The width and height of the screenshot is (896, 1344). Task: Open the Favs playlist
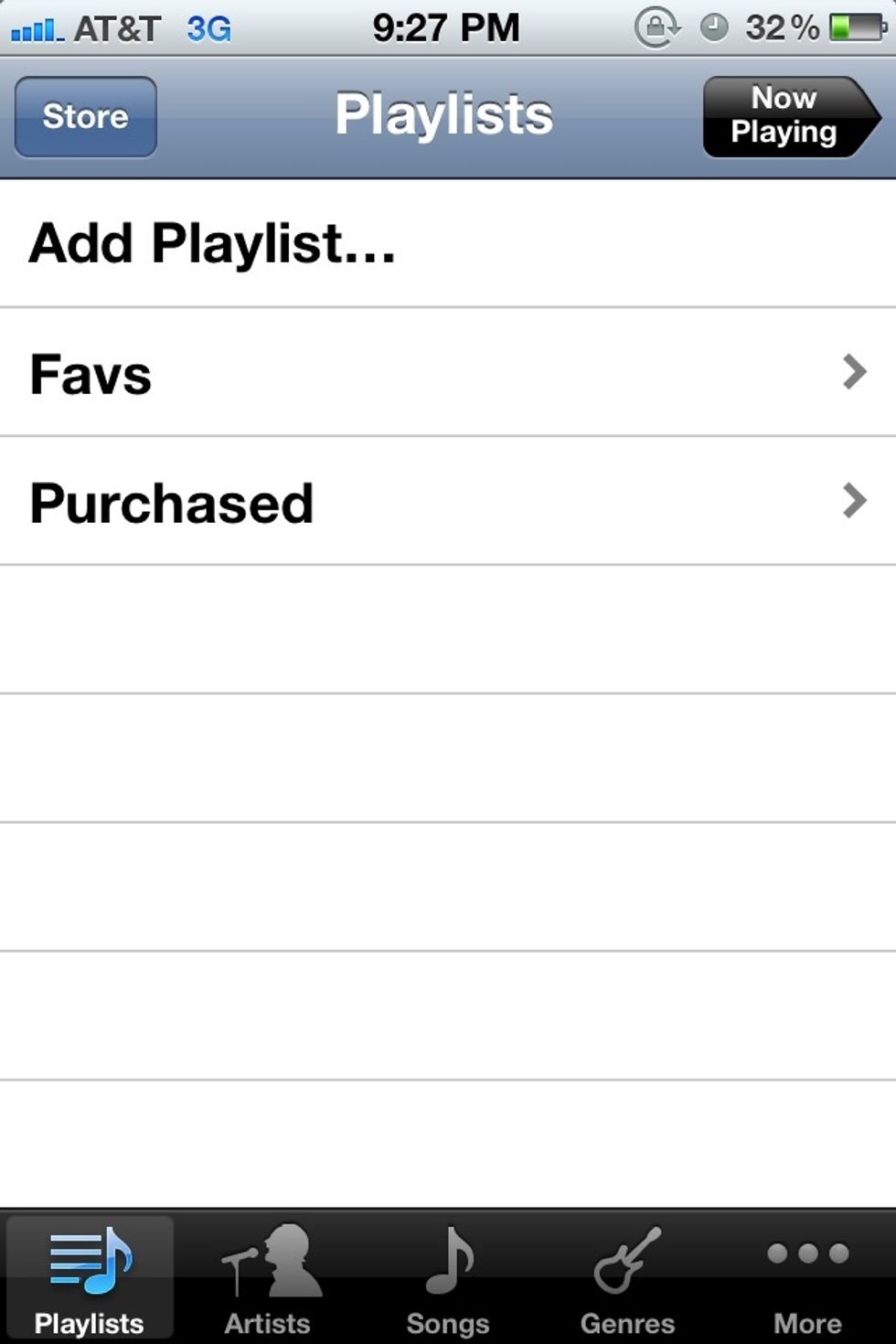click(x=366, y=371)
